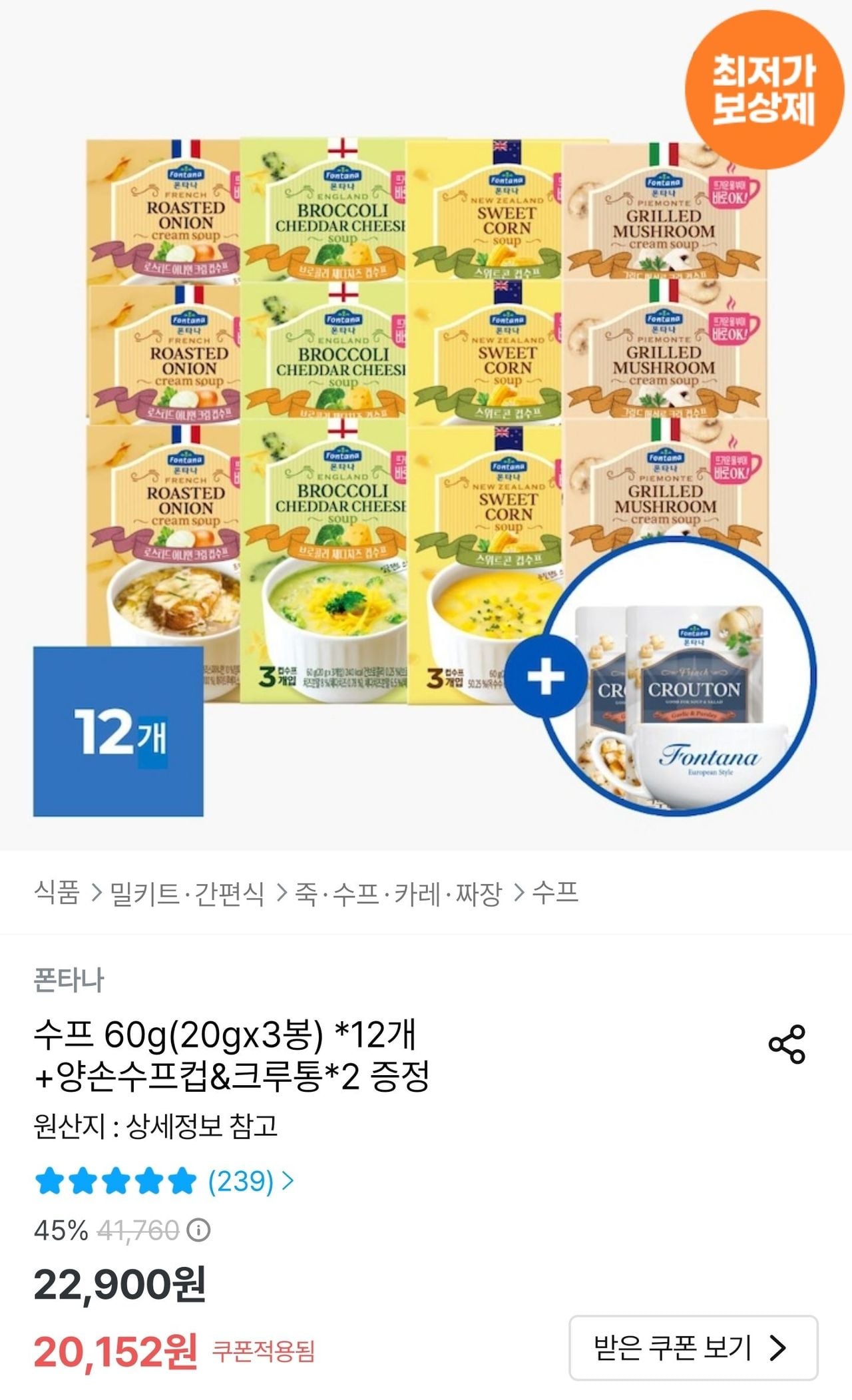The image size is (852, 1400).
Task: View the Fontana soup product image
Action: (x=426, y=426)
